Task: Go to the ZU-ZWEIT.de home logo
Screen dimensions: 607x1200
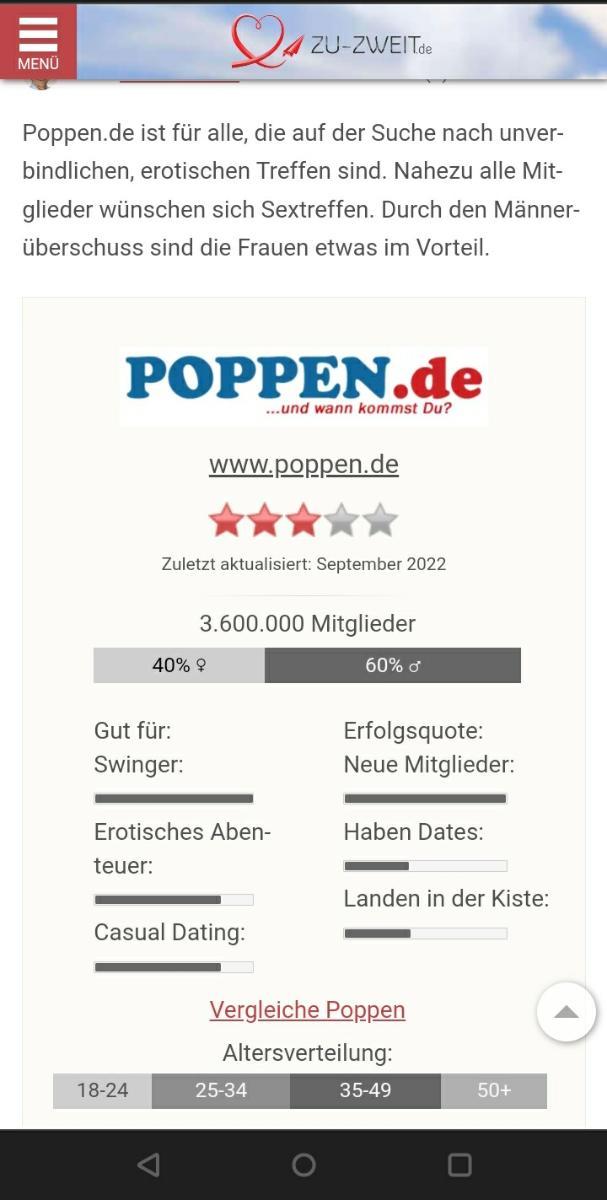Action: point(331,42)
